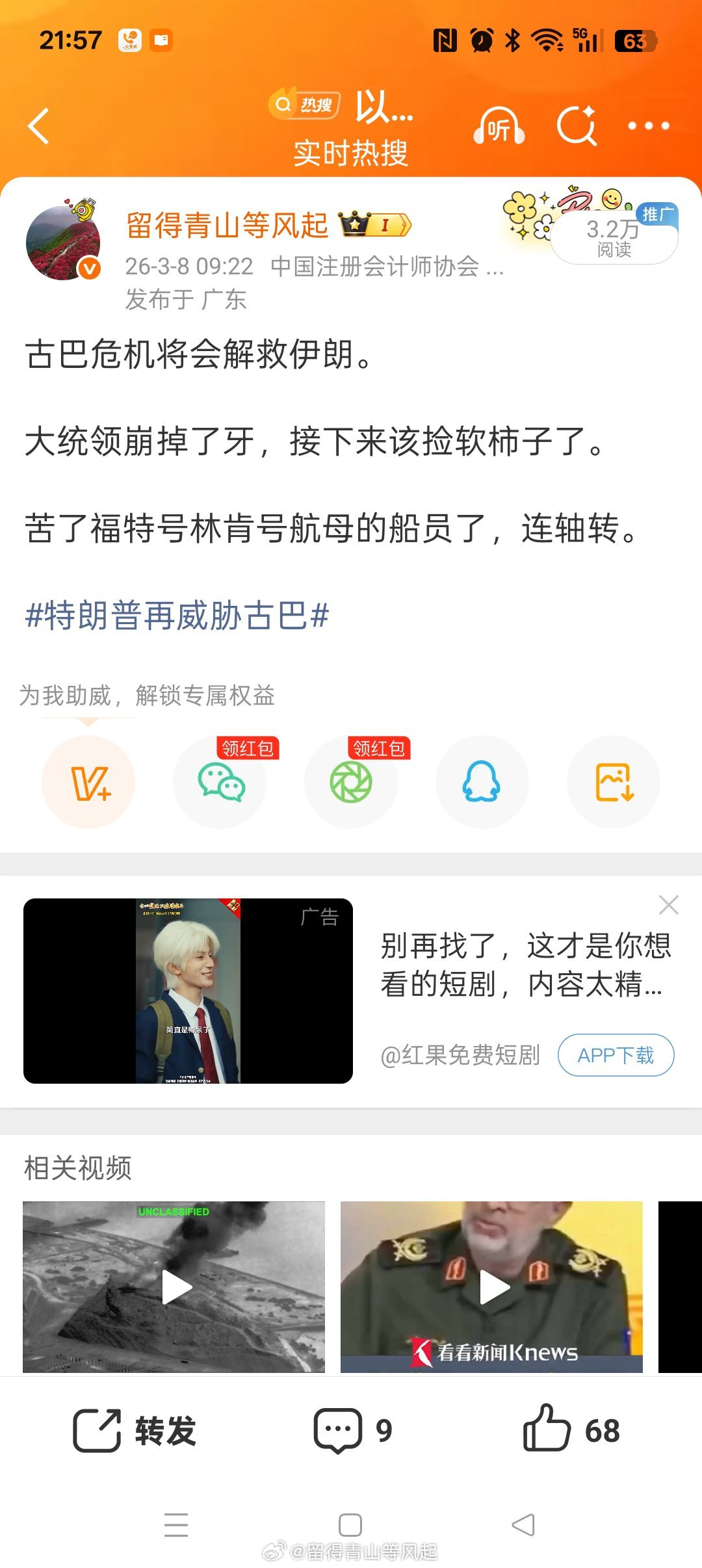Share the post to WeChat

point(220,783)
